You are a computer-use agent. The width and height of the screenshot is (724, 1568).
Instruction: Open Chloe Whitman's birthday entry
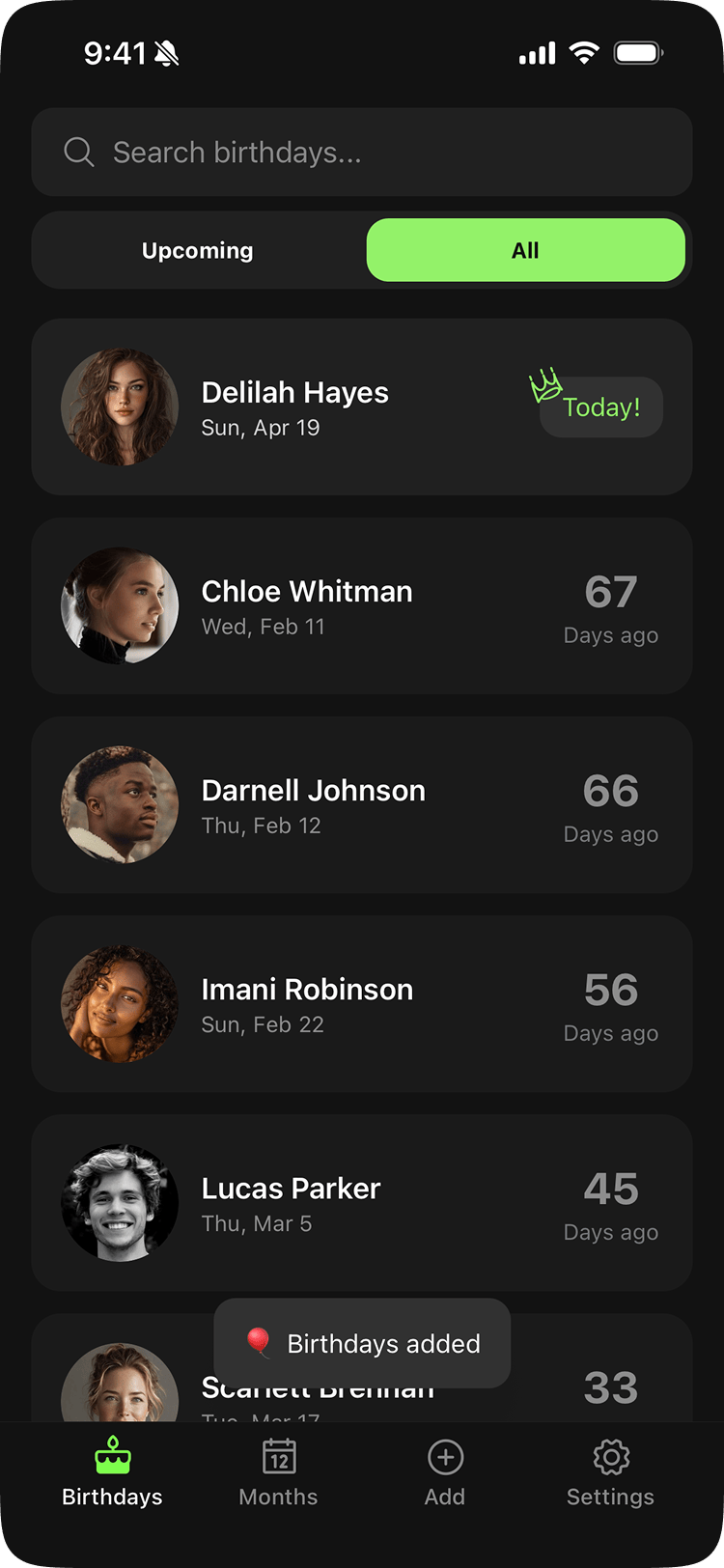tap(362, 606)
